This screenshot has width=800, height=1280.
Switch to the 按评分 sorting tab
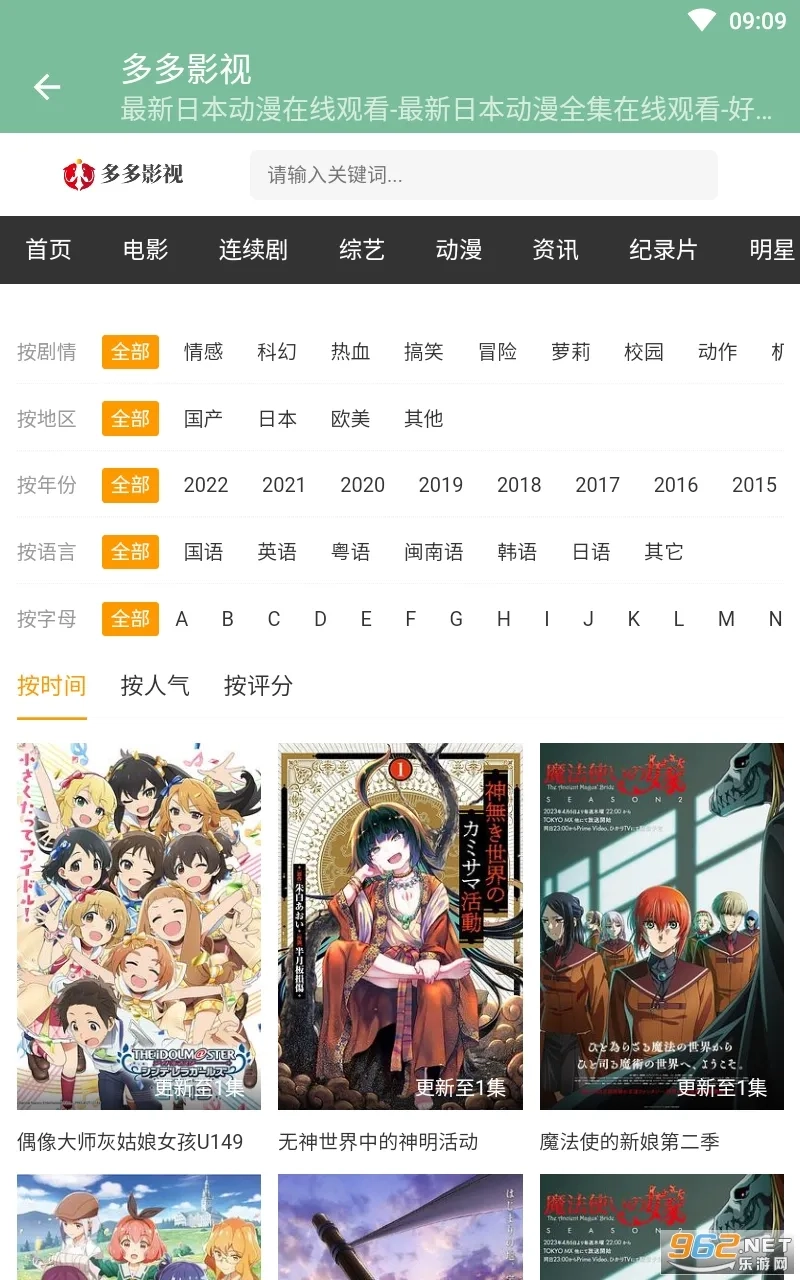(x=258, y=686)
